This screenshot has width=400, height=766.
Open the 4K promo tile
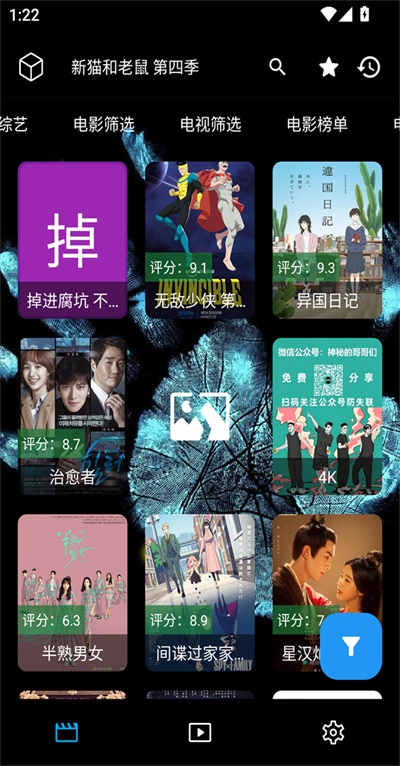point(327,417)
